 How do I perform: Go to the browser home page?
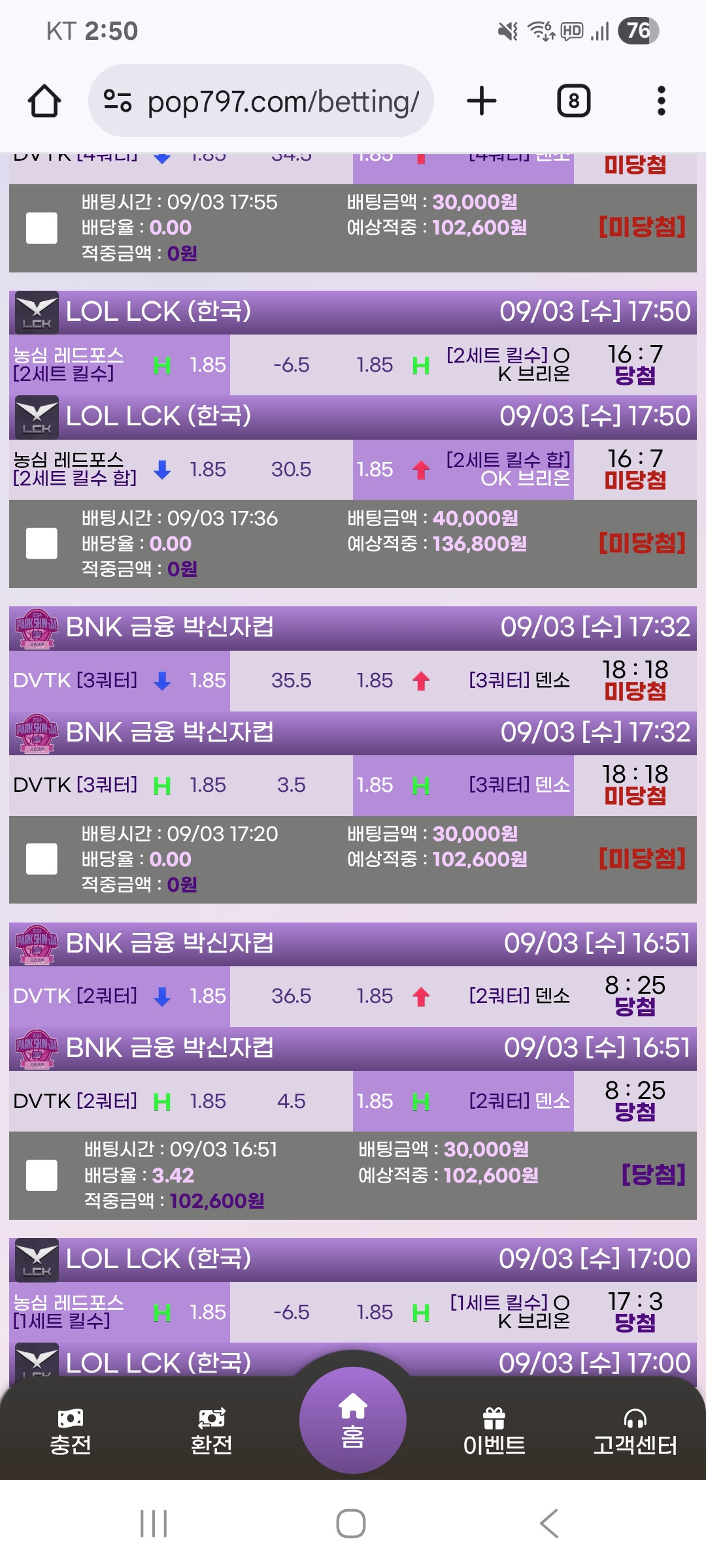click(44, 101)
